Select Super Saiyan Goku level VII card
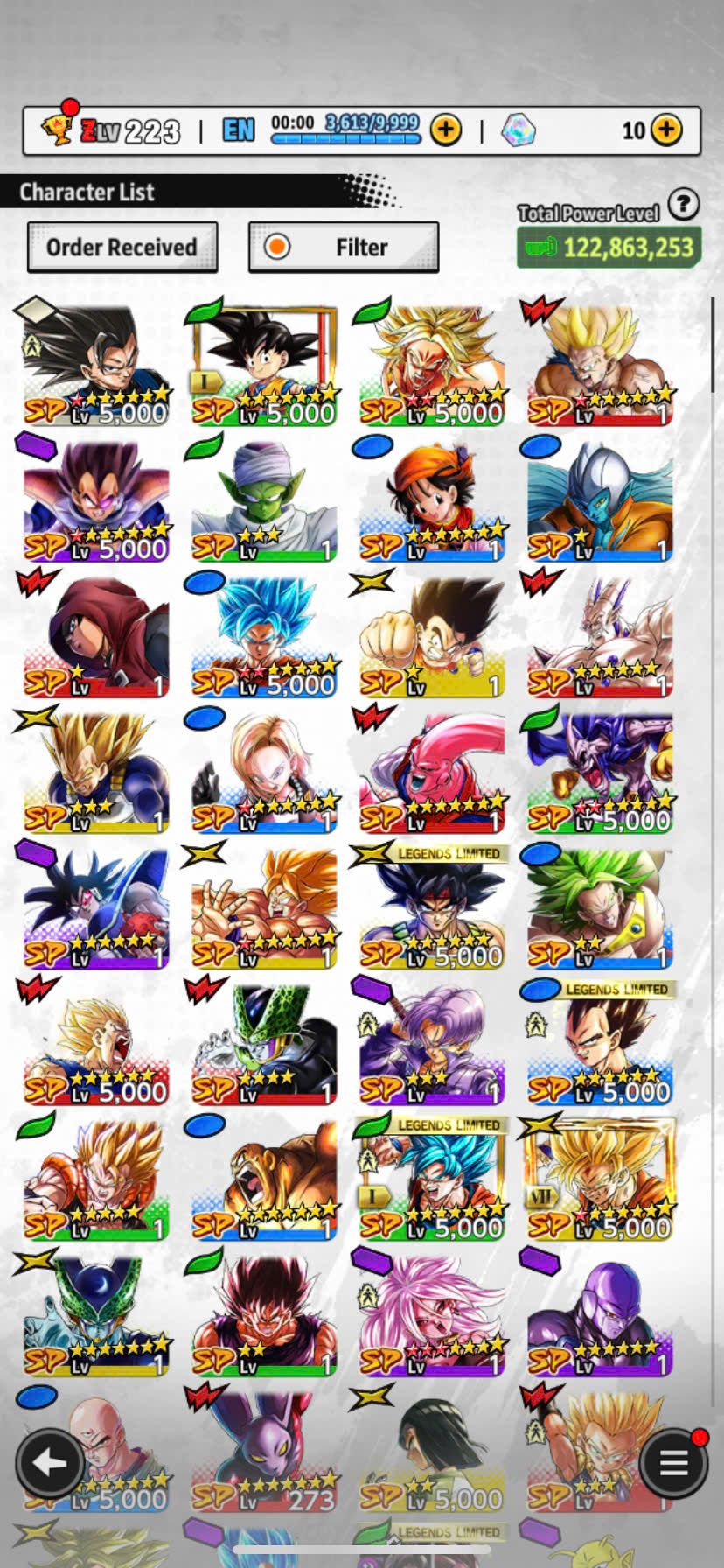Screen dimensions: 724x1568 [600, 1179]
